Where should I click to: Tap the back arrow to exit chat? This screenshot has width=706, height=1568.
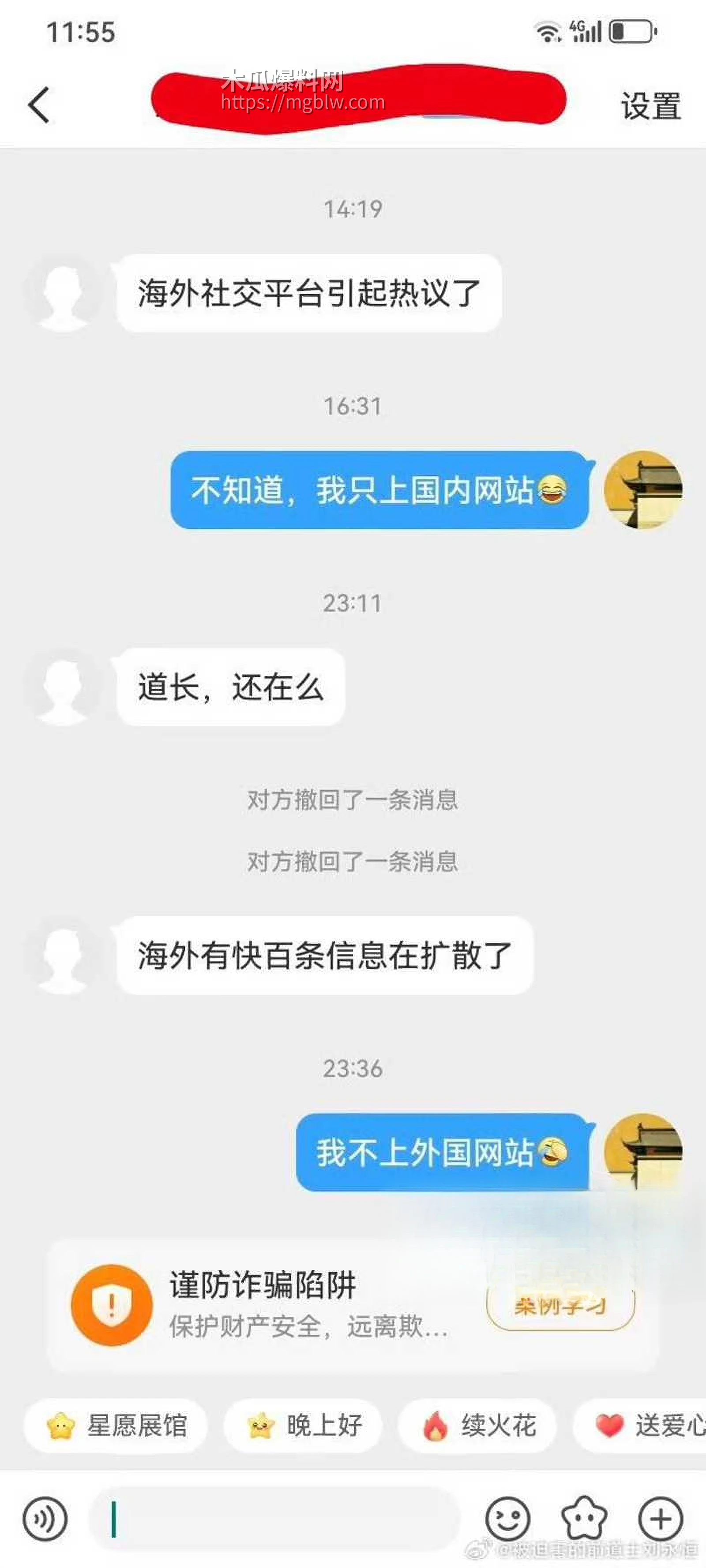[38, 105]
